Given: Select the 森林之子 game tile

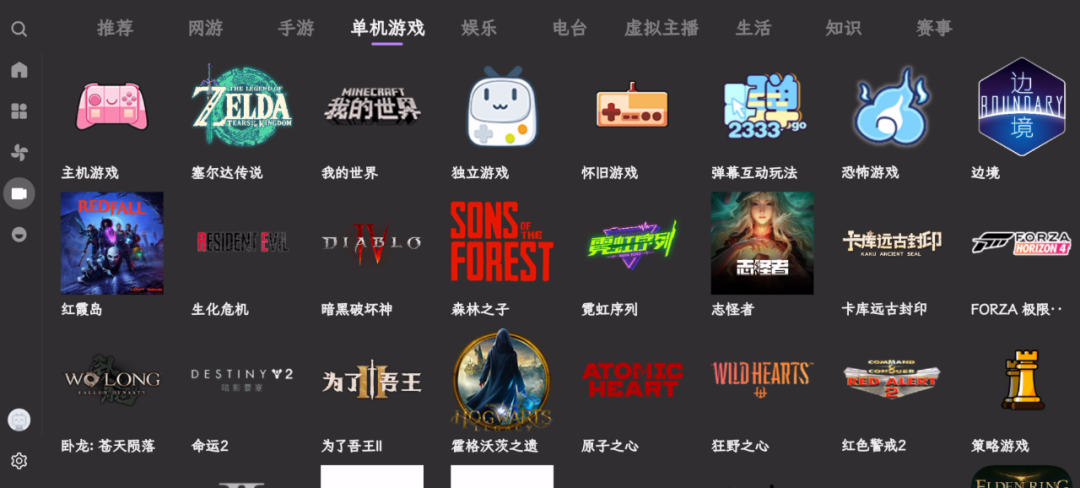Looking at the screenshot, I should click(x=502, y=243).
